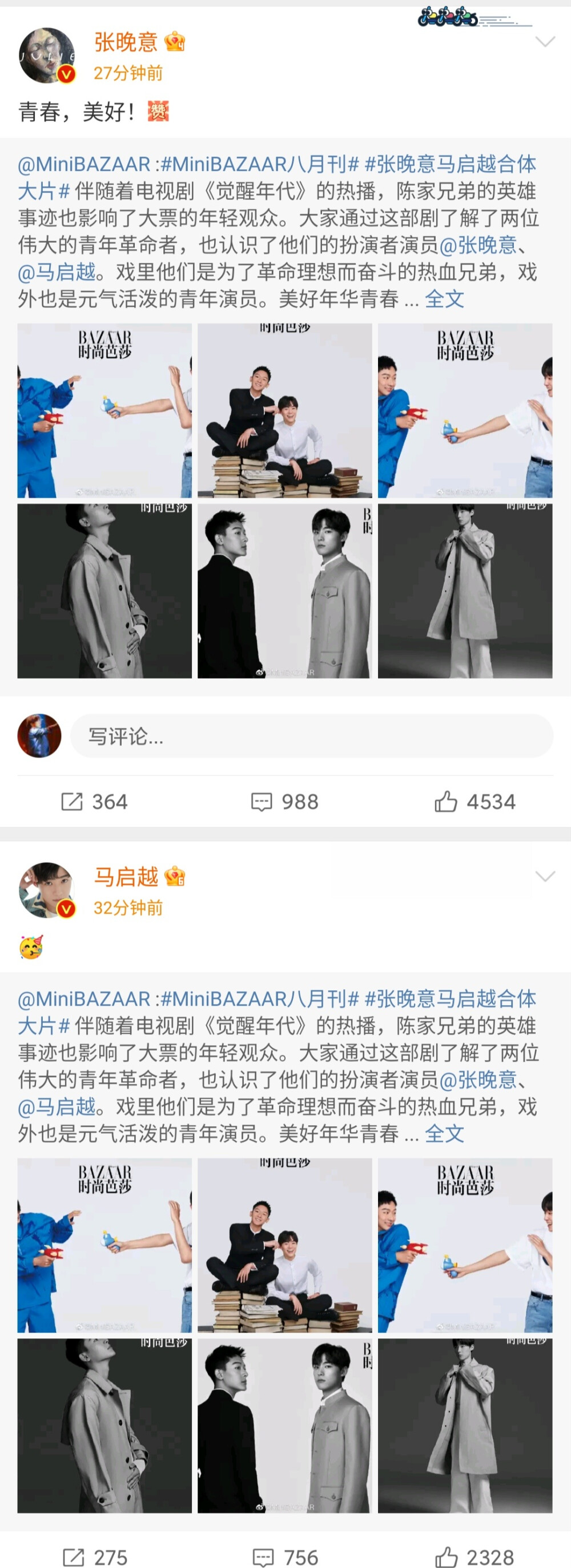Write a comment on 张晚意's post
This screenshot has height=1568, width=571.
click(x=311, y=737)
